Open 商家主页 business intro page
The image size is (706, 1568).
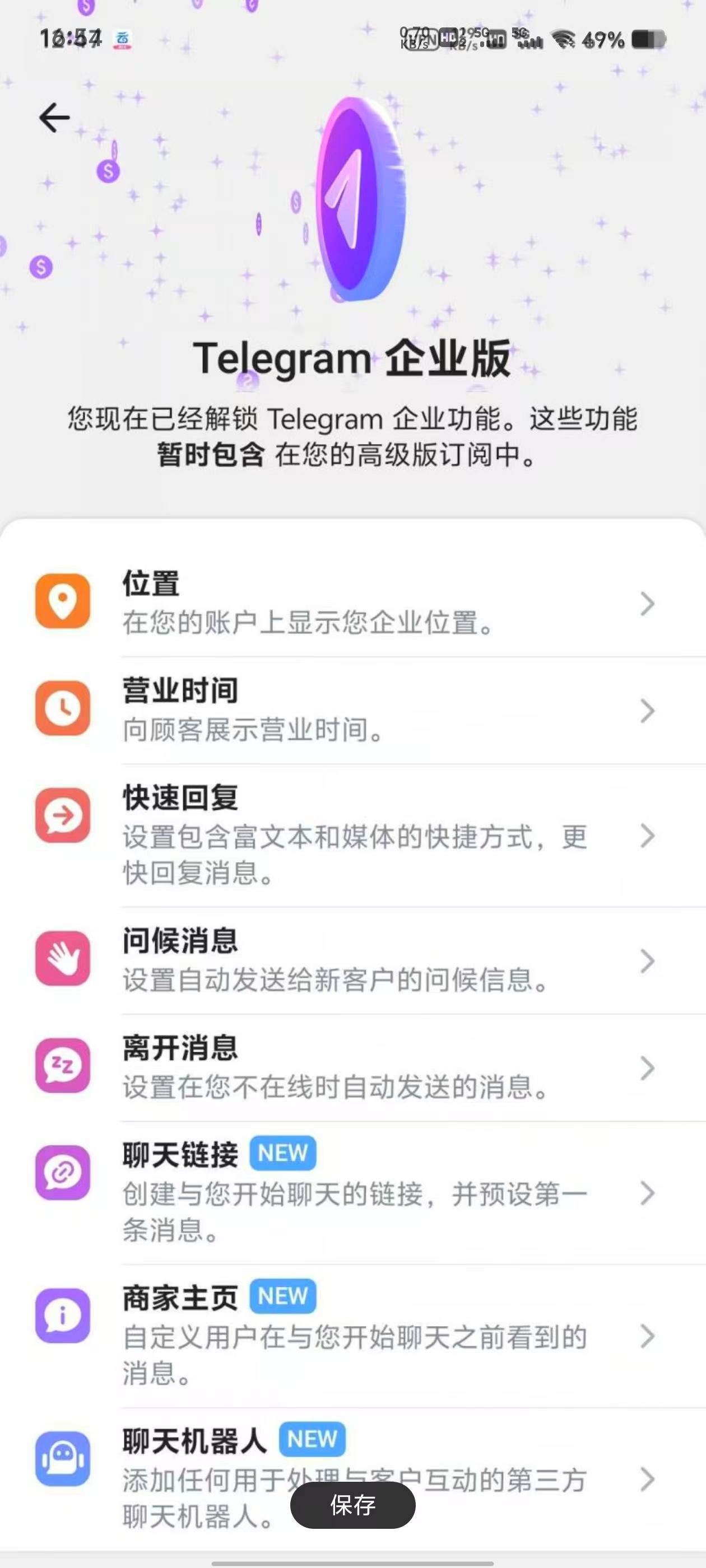coord(354,1336)
